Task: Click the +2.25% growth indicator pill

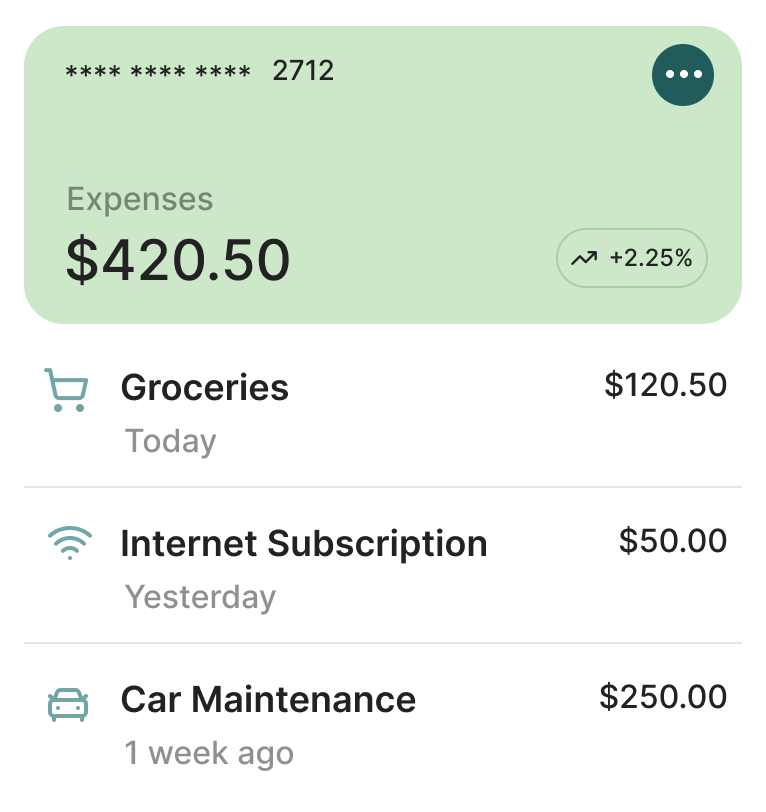Action: point(631,257)
